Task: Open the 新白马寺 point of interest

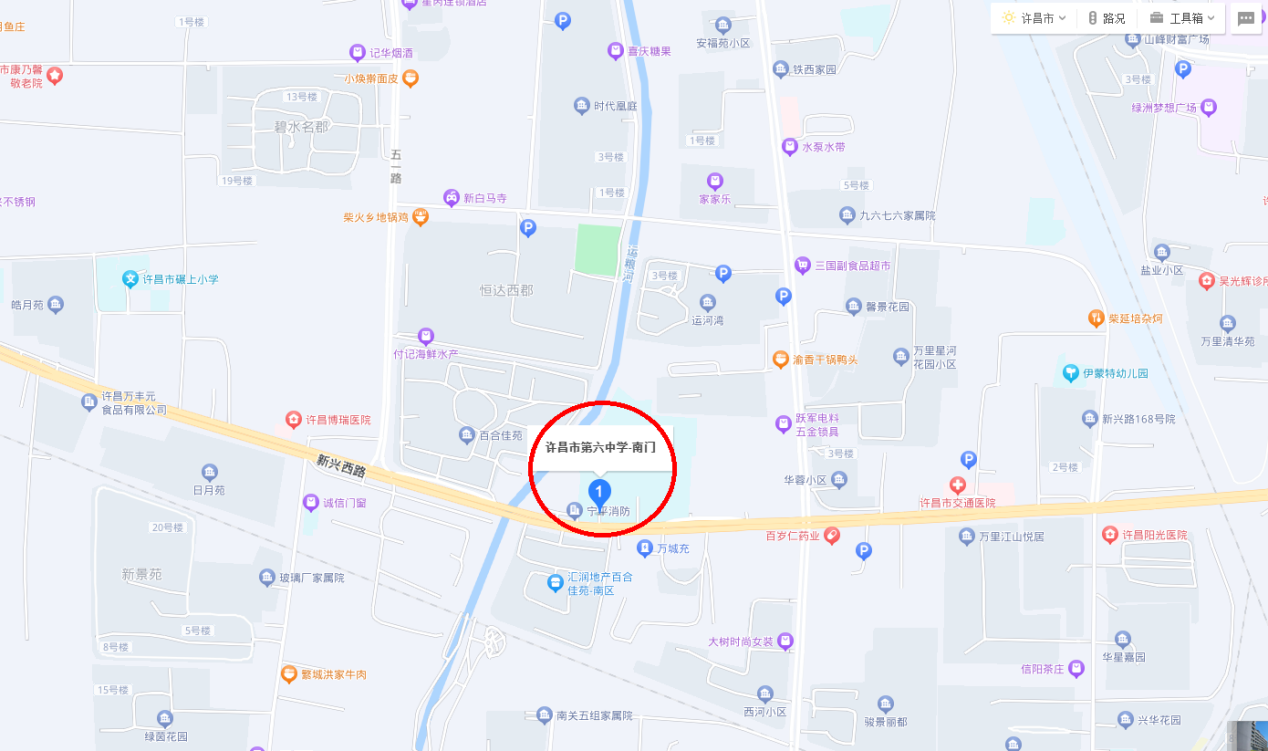Action: (451, 198)
